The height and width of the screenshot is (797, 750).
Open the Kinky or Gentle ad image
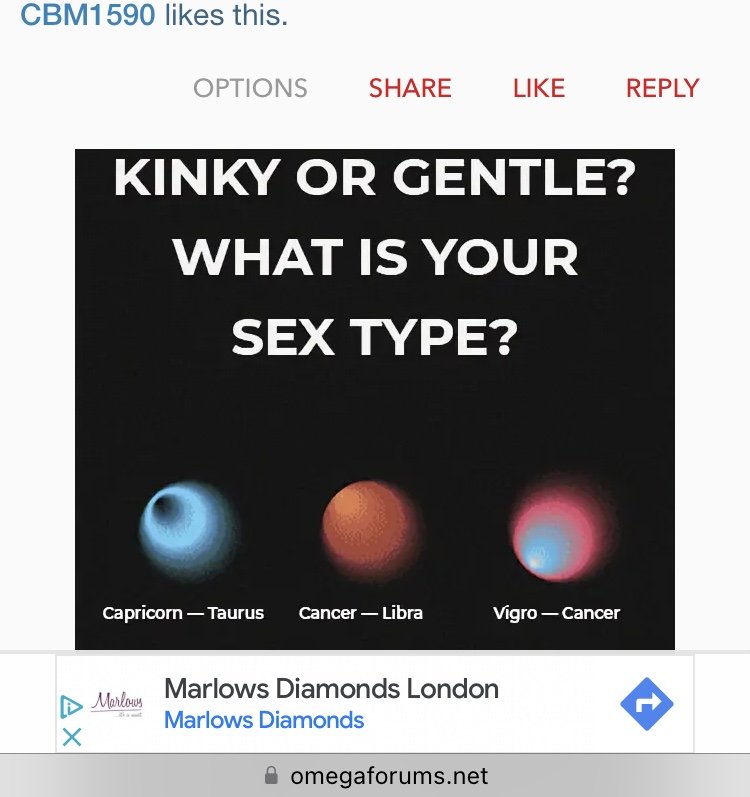click(374, 400)
